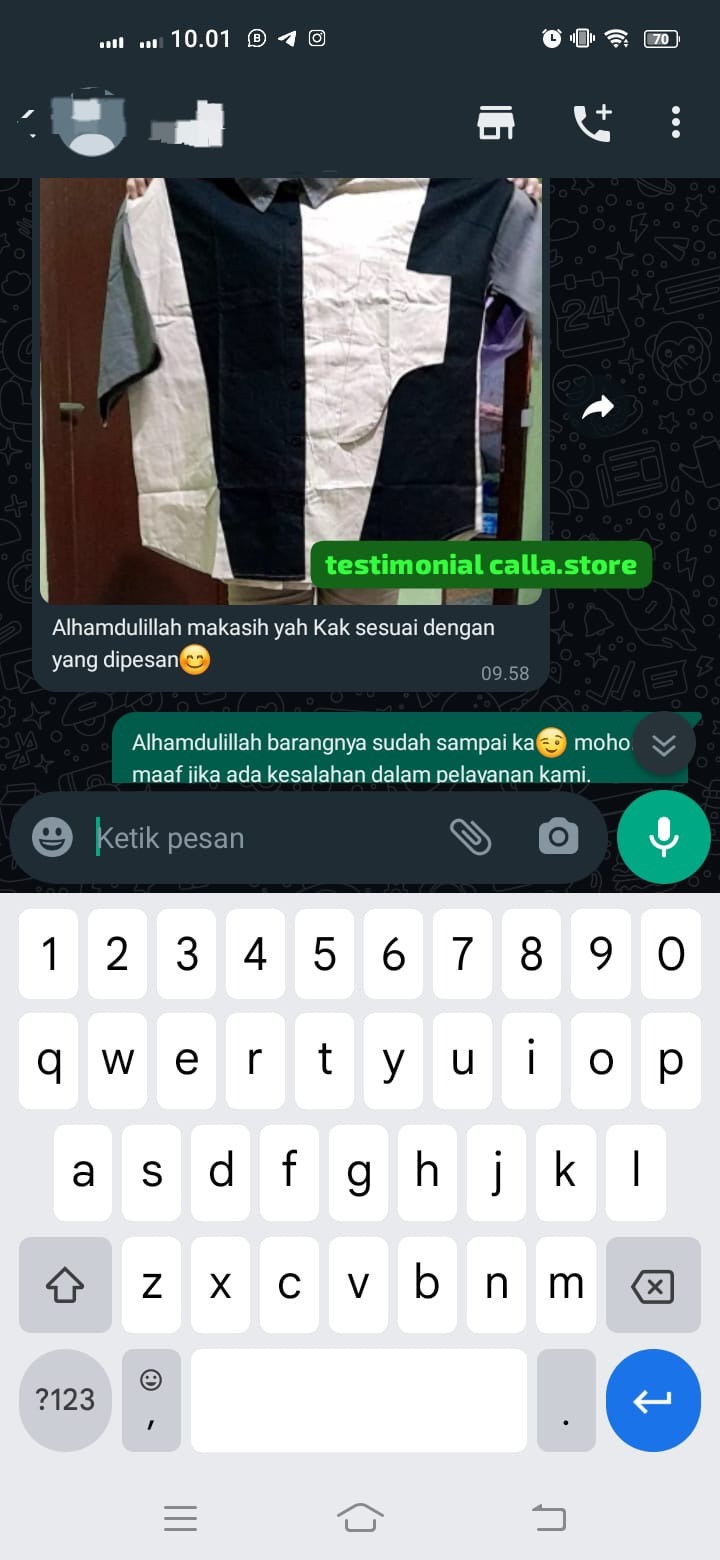Switch keyboard to ?123 symbols
720x1560 pixels.
[65, 1400]
